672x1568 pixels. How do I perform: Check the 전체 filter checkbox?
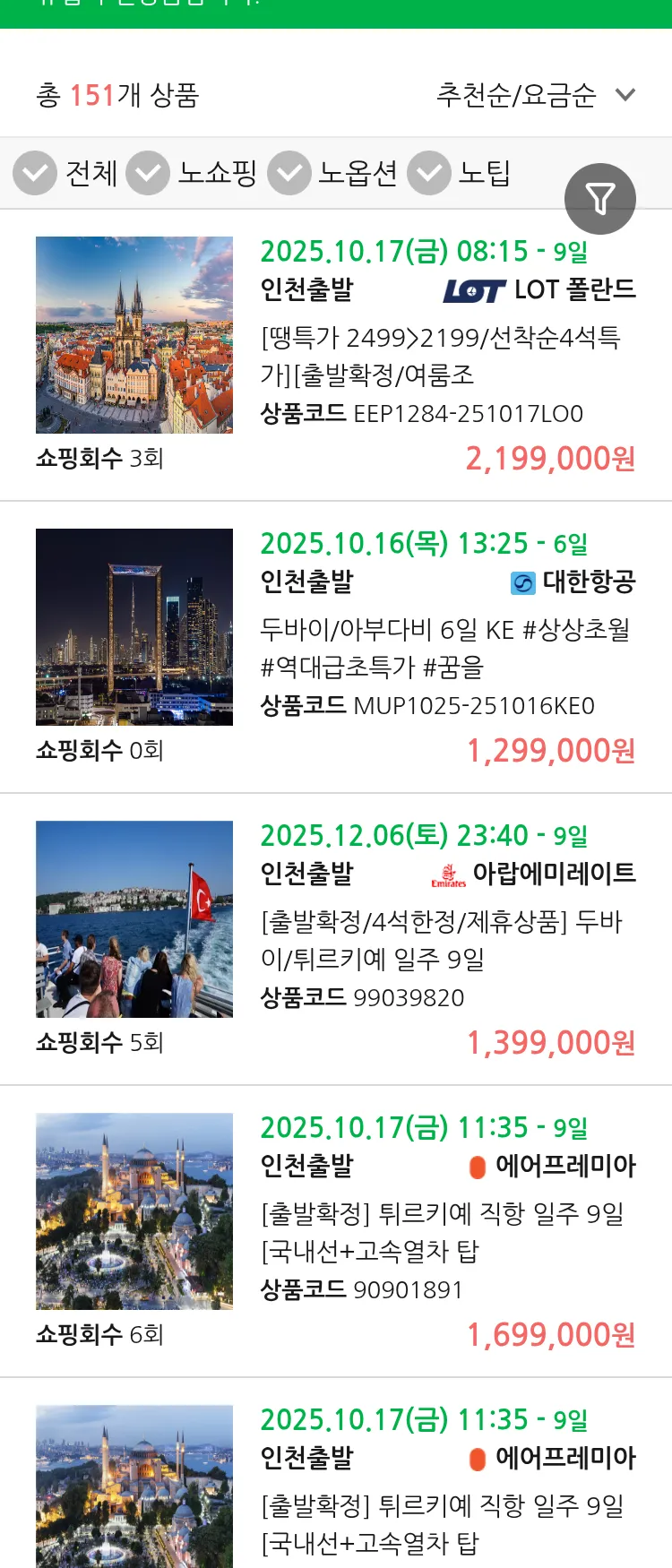point(35,173)
